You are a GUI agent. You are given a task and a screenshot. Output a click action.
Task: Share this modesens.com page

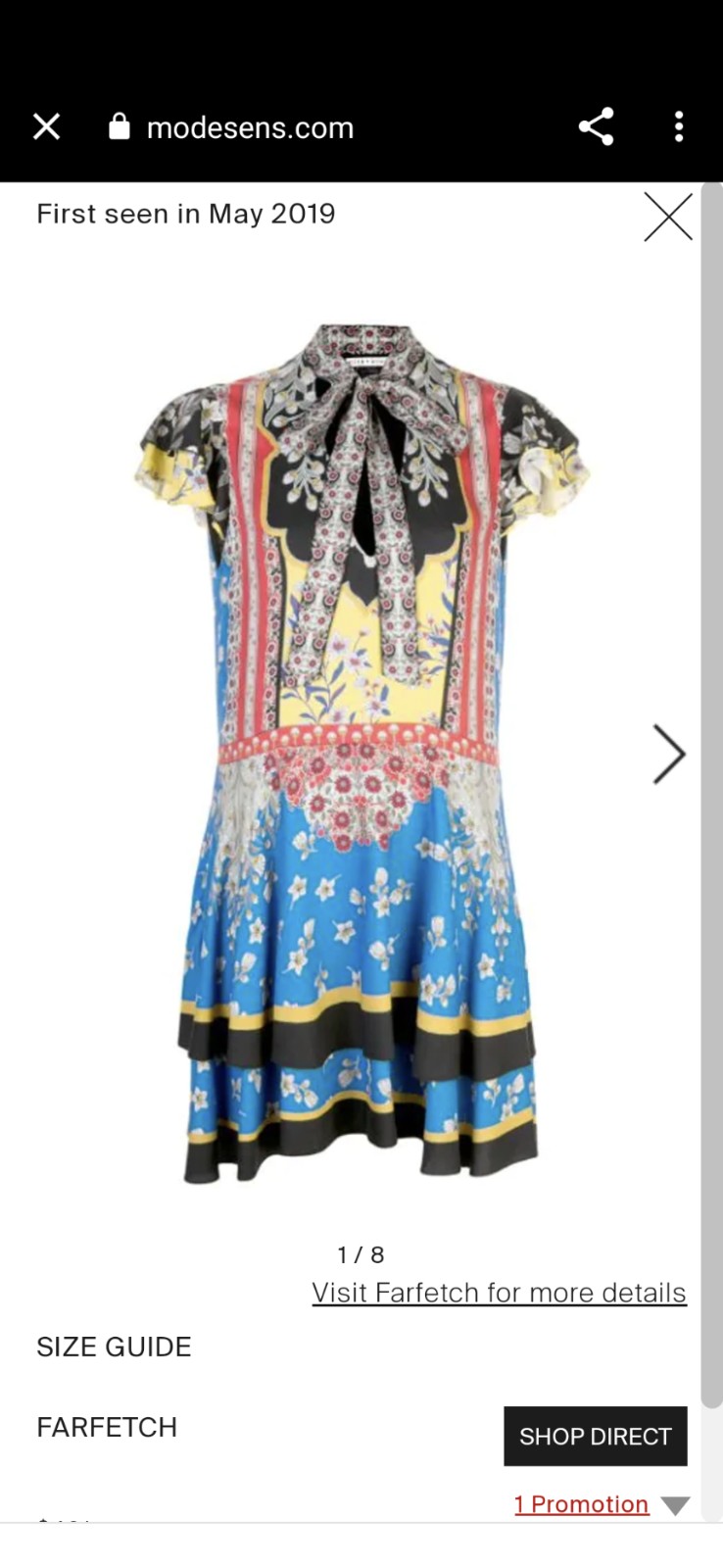(596, 127)
